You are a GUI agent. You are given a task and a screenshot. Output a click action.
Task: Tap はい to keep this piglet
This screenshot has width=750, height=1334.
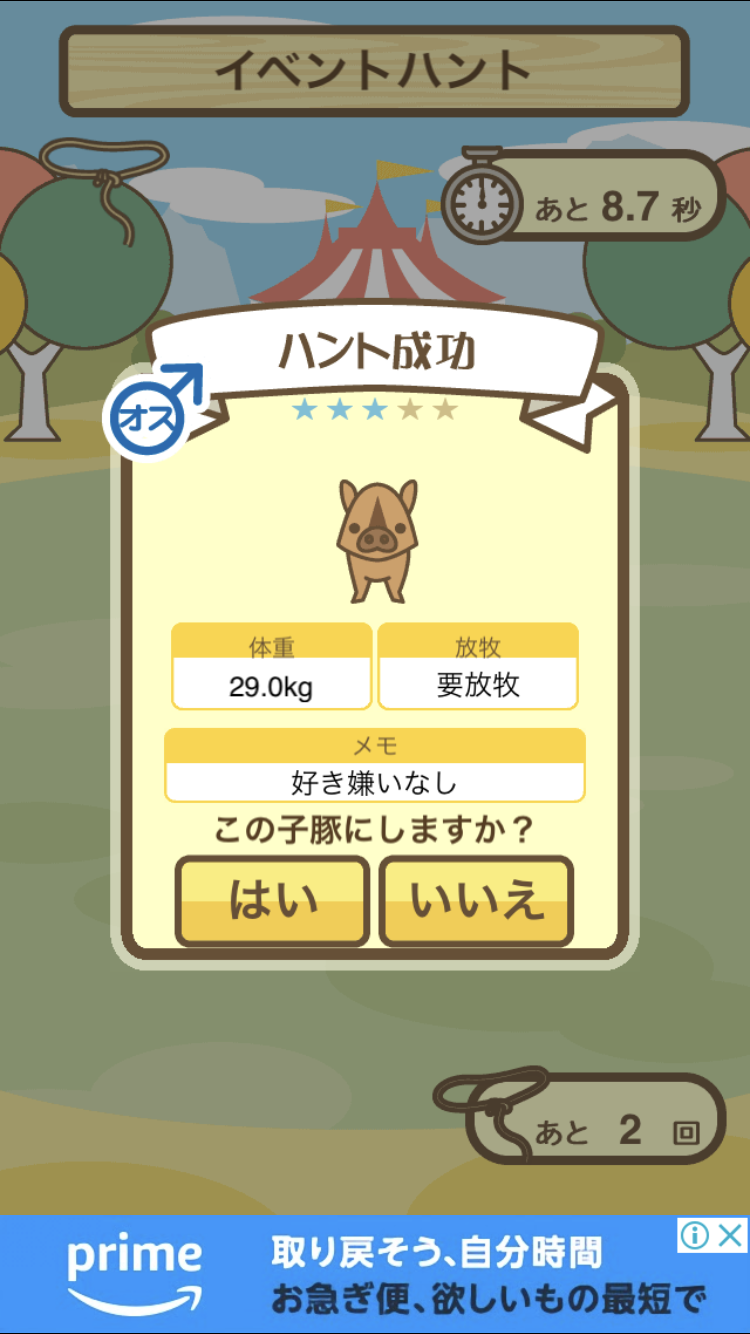click(x=272, y=901)
